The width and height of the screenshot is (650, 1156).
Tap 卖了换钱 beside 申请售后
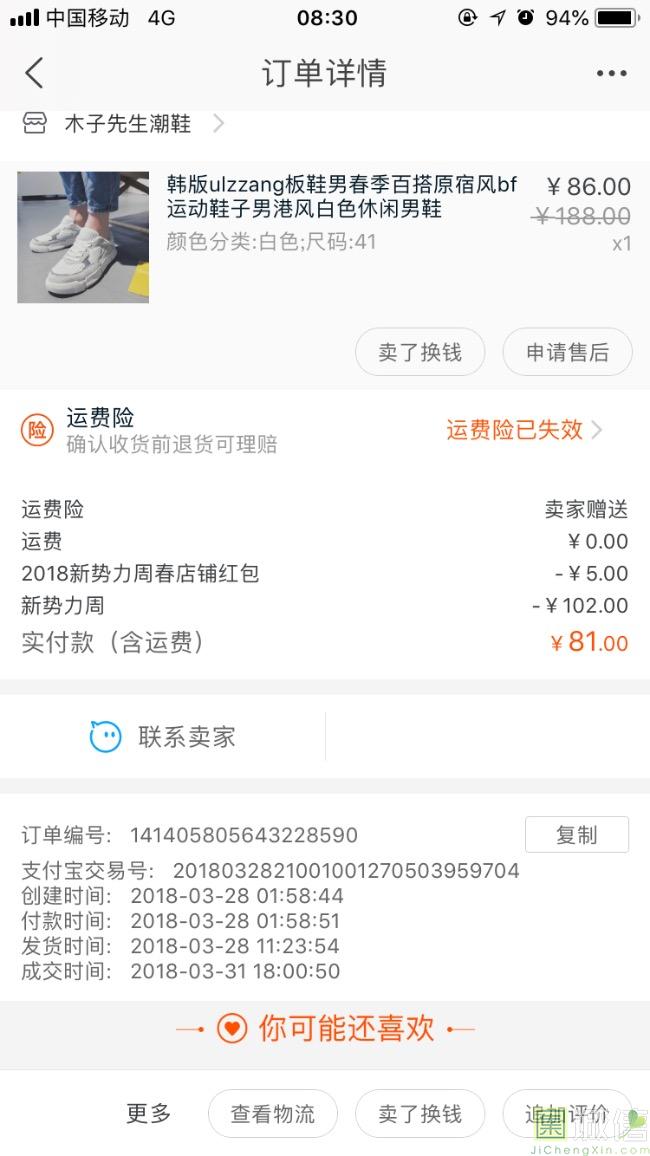pos(420,352)
